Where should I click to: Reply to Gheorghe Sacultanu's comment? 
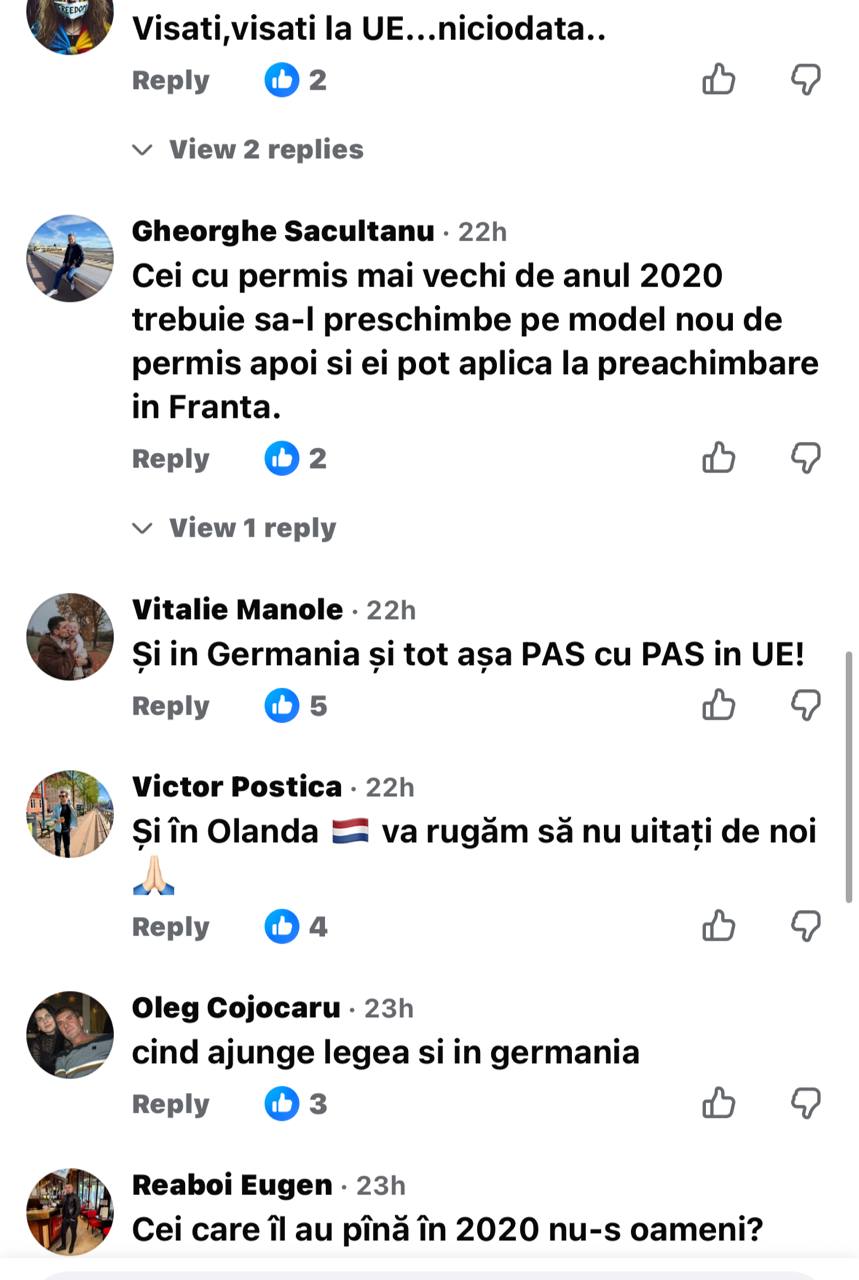[171, 459]
